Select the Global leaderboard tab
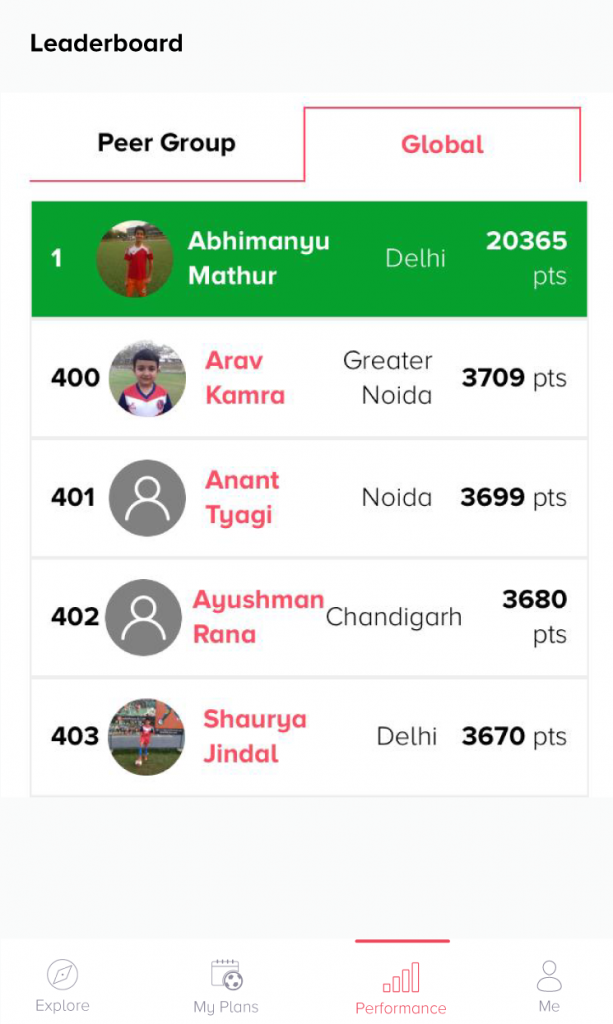 coord(442,144)
